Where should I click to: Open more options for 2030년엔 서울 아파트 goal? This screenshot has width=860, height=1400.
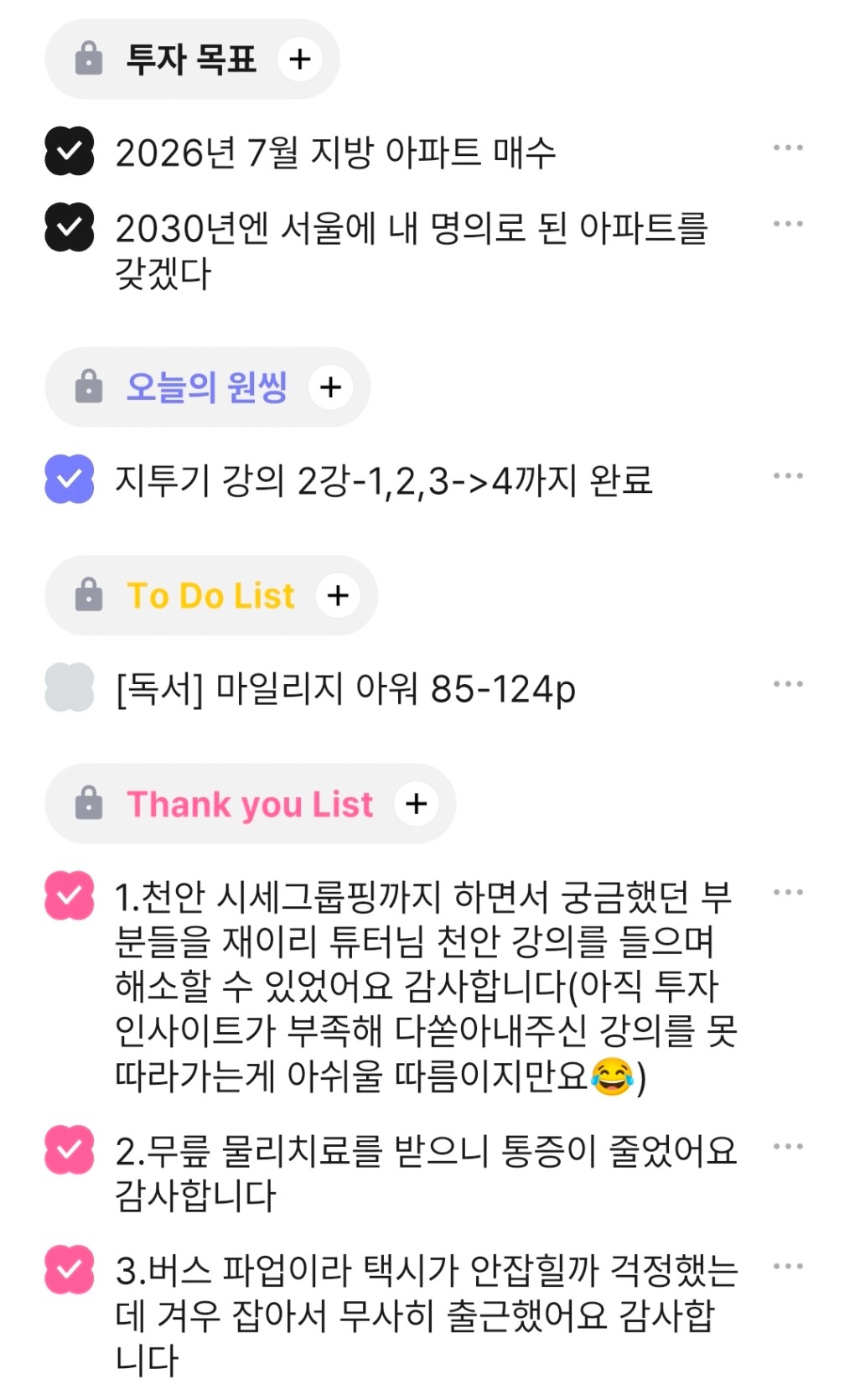[788, 225]
